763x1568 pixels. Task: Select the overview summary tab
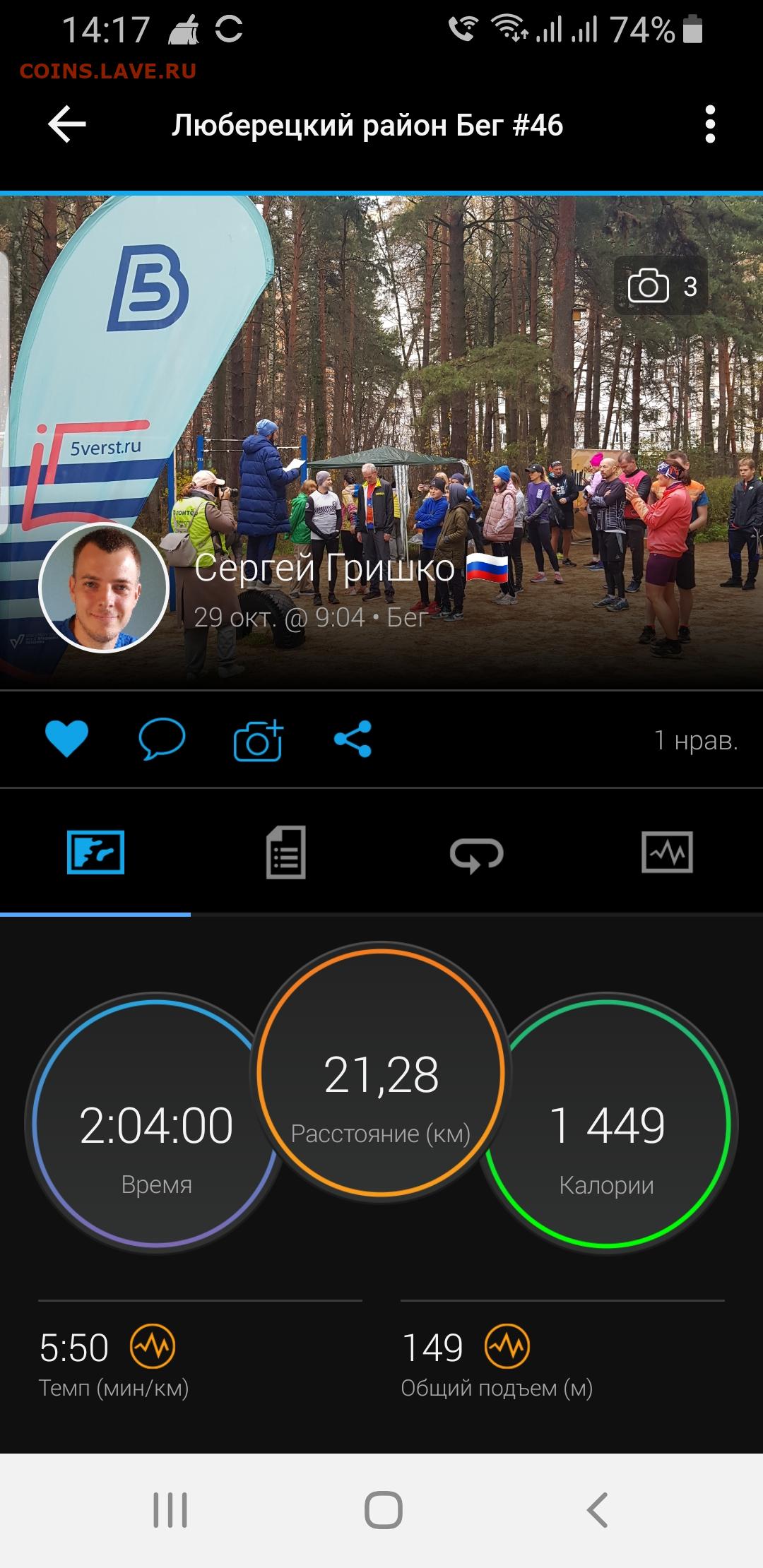(95, 853)
